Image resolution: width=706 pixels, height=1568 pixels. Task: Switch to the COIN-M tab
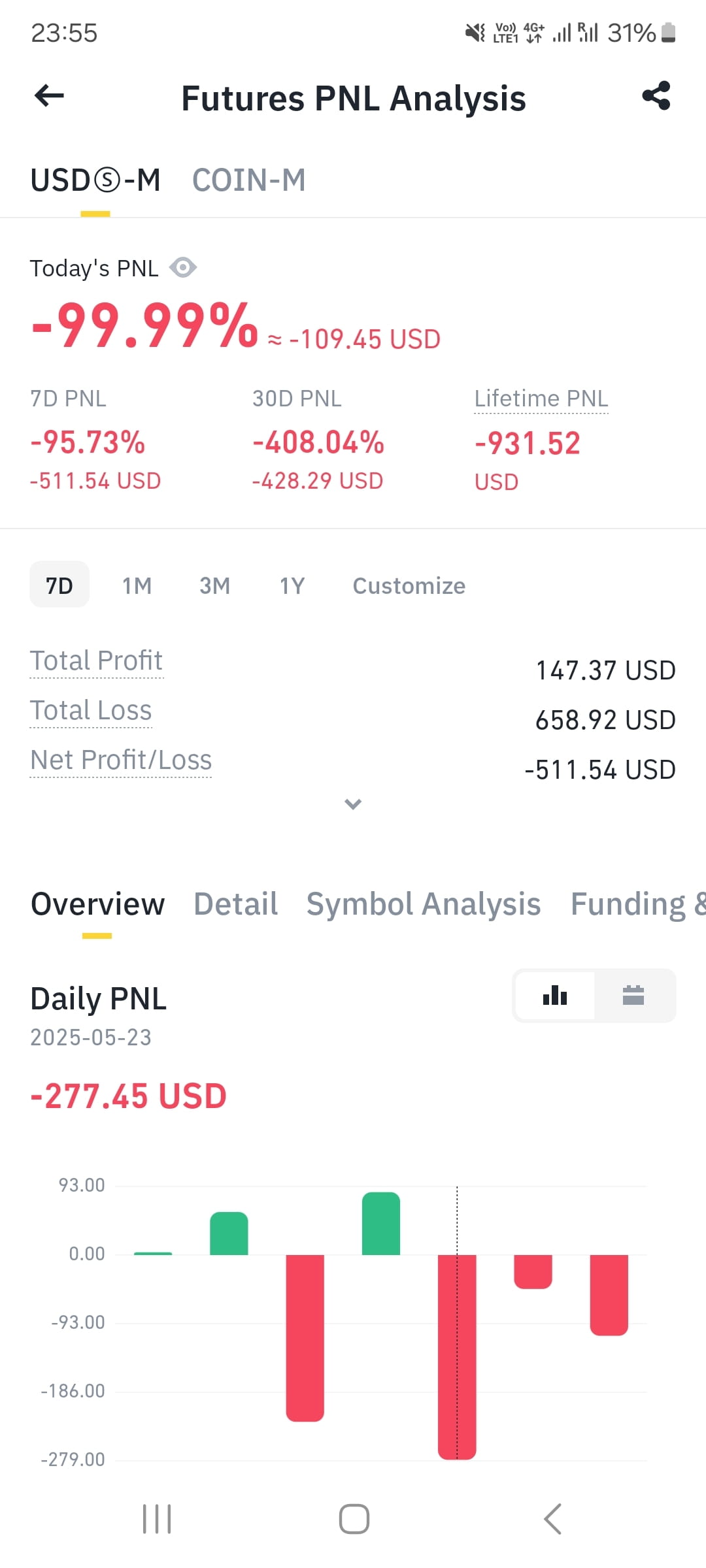click(x=248, y=180)
